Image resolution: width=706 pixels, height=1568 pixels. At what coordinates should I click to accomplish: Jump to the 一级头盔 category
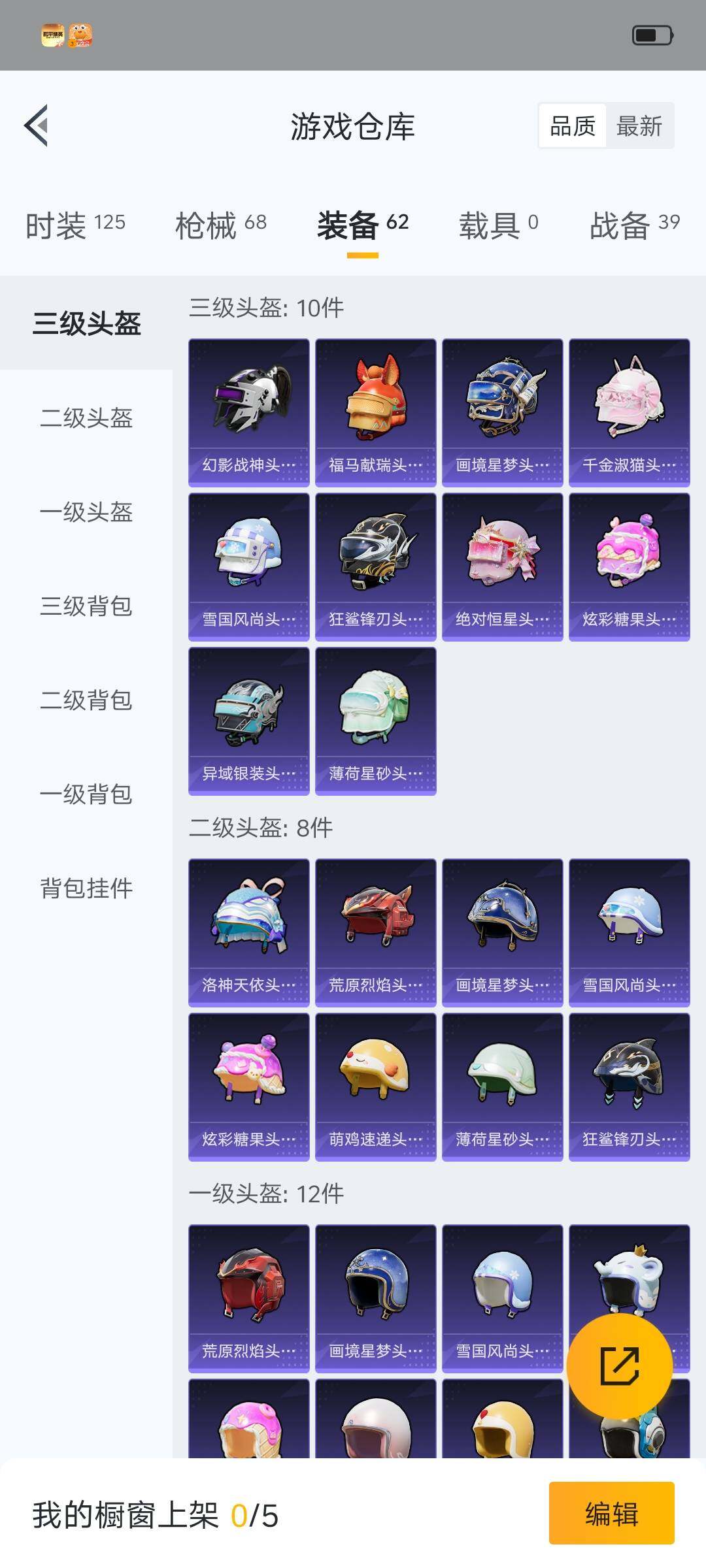coord(86,512)
